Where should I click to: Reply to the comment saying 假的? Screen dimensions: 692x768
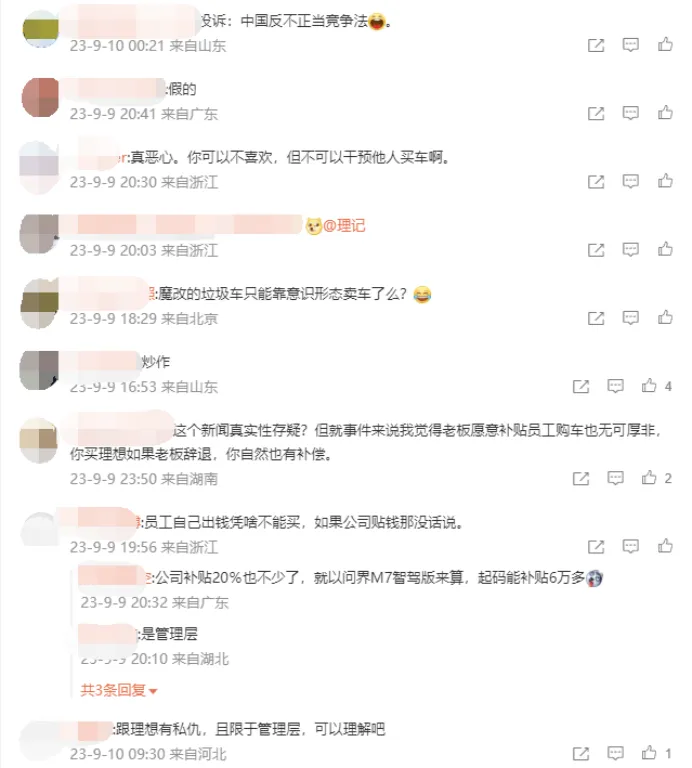(631, 113)
